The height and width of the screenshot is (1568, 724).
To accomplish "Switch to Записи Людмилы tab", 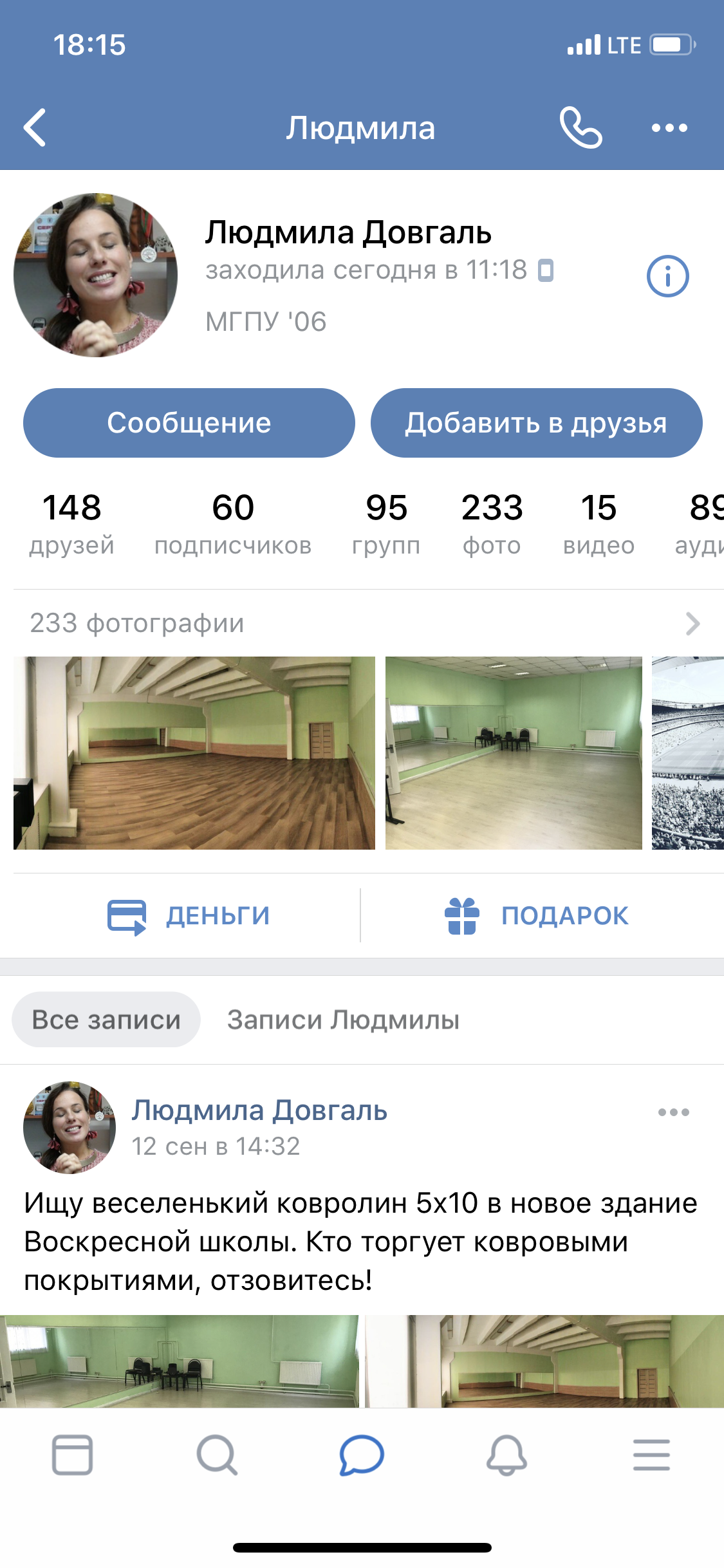I will point(343,1020).
